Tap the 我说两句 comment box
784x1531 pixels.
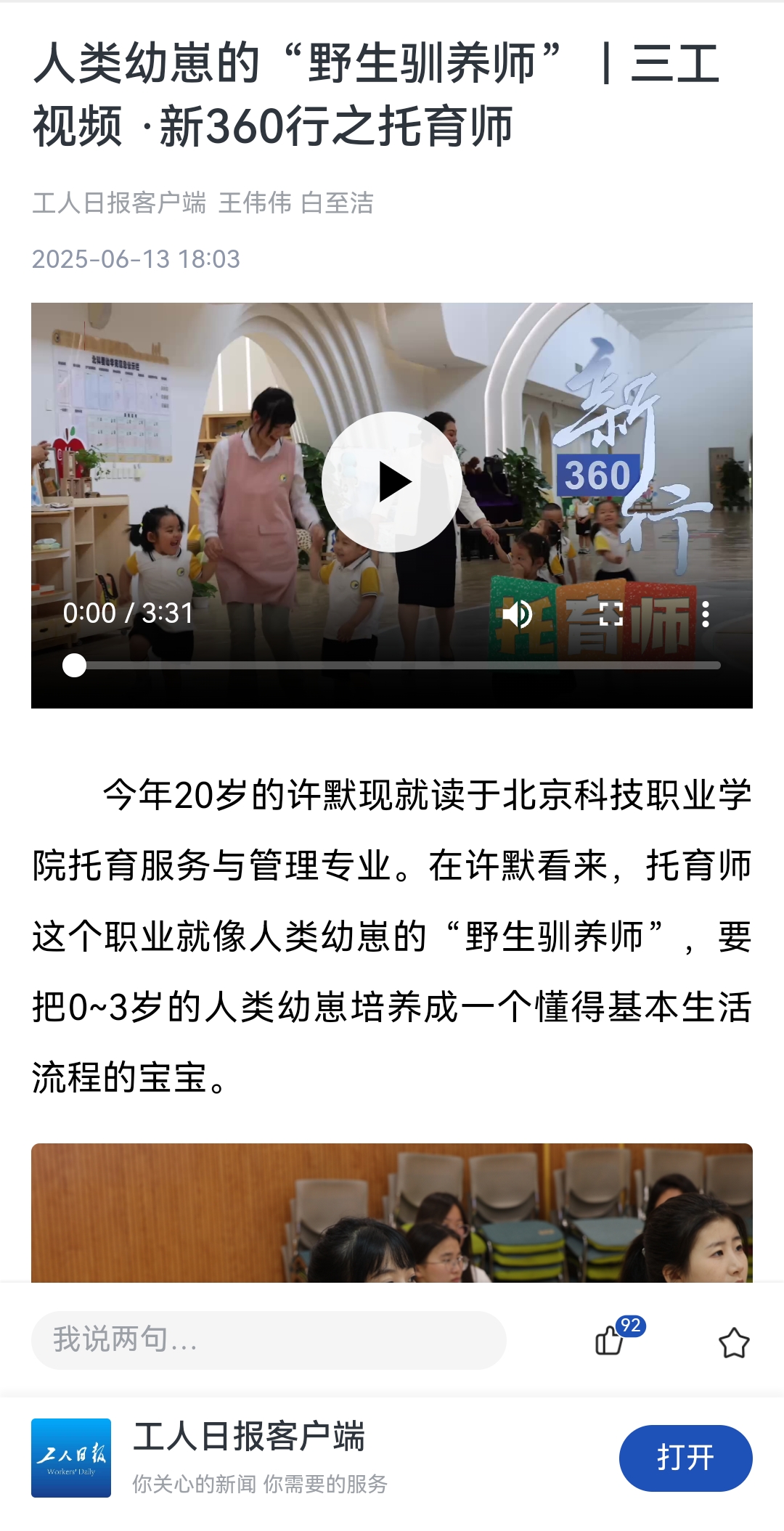[x=269, y=1340]
